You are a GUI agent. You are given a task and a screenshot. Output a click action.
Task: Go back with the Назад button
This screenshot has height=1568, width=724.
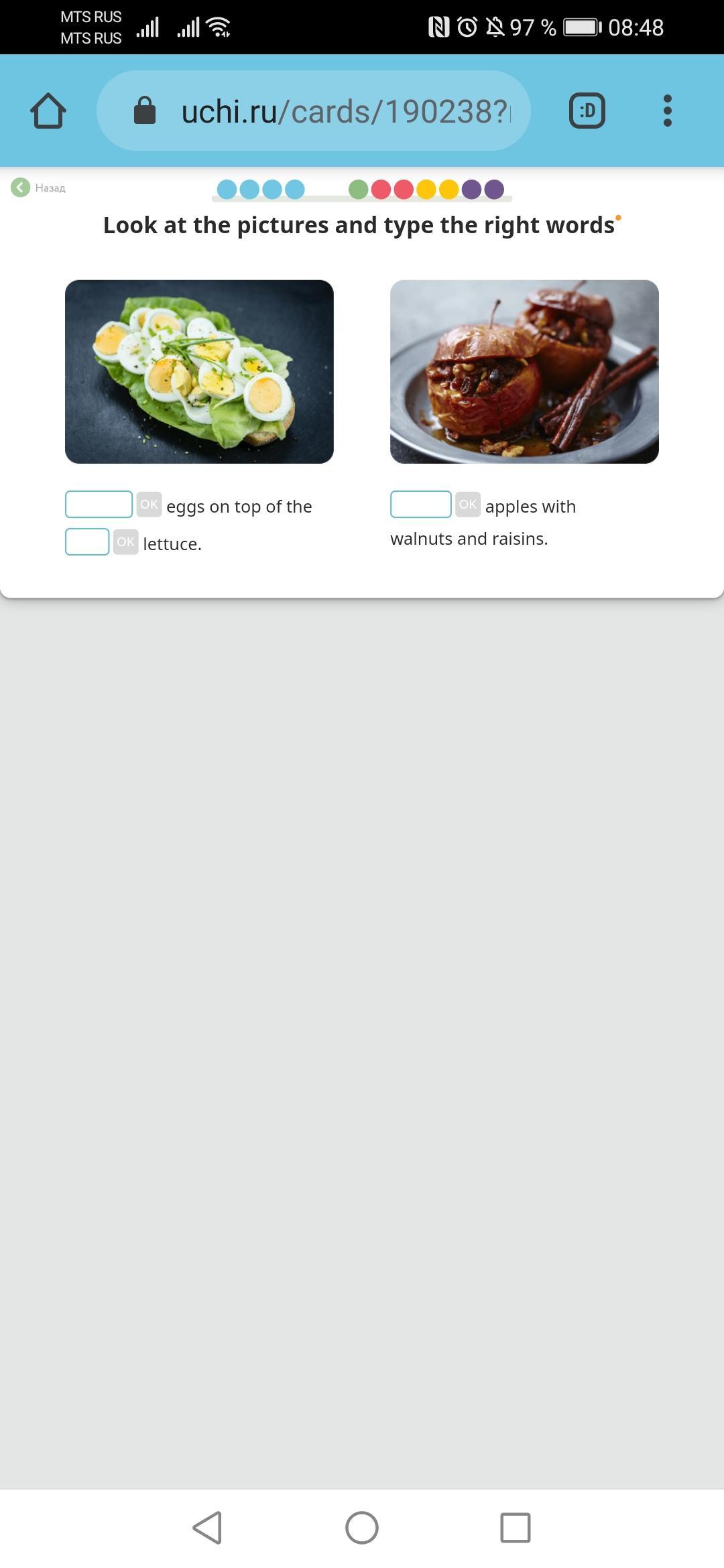tap(38, 188)
